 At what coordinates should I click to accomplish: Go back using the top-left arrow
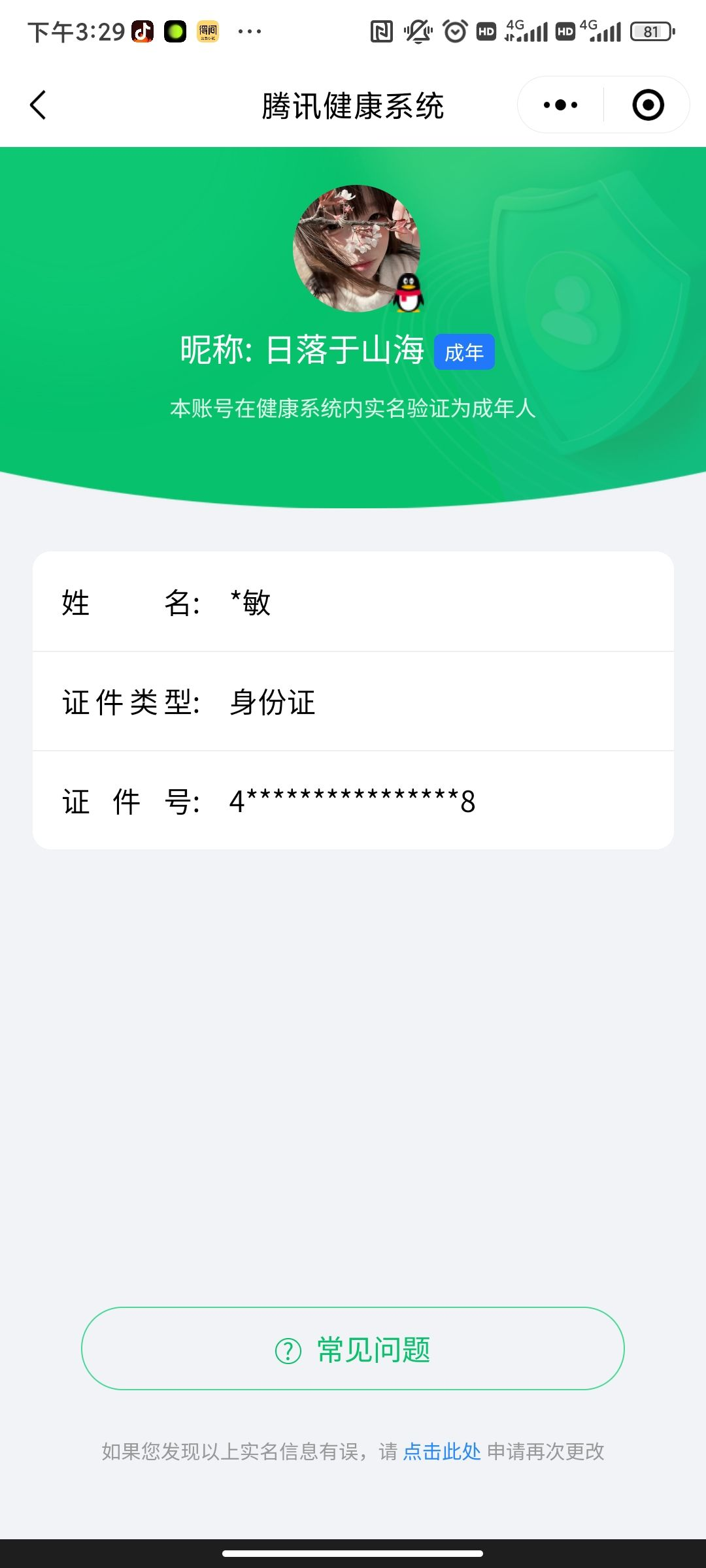click(39, 105)
